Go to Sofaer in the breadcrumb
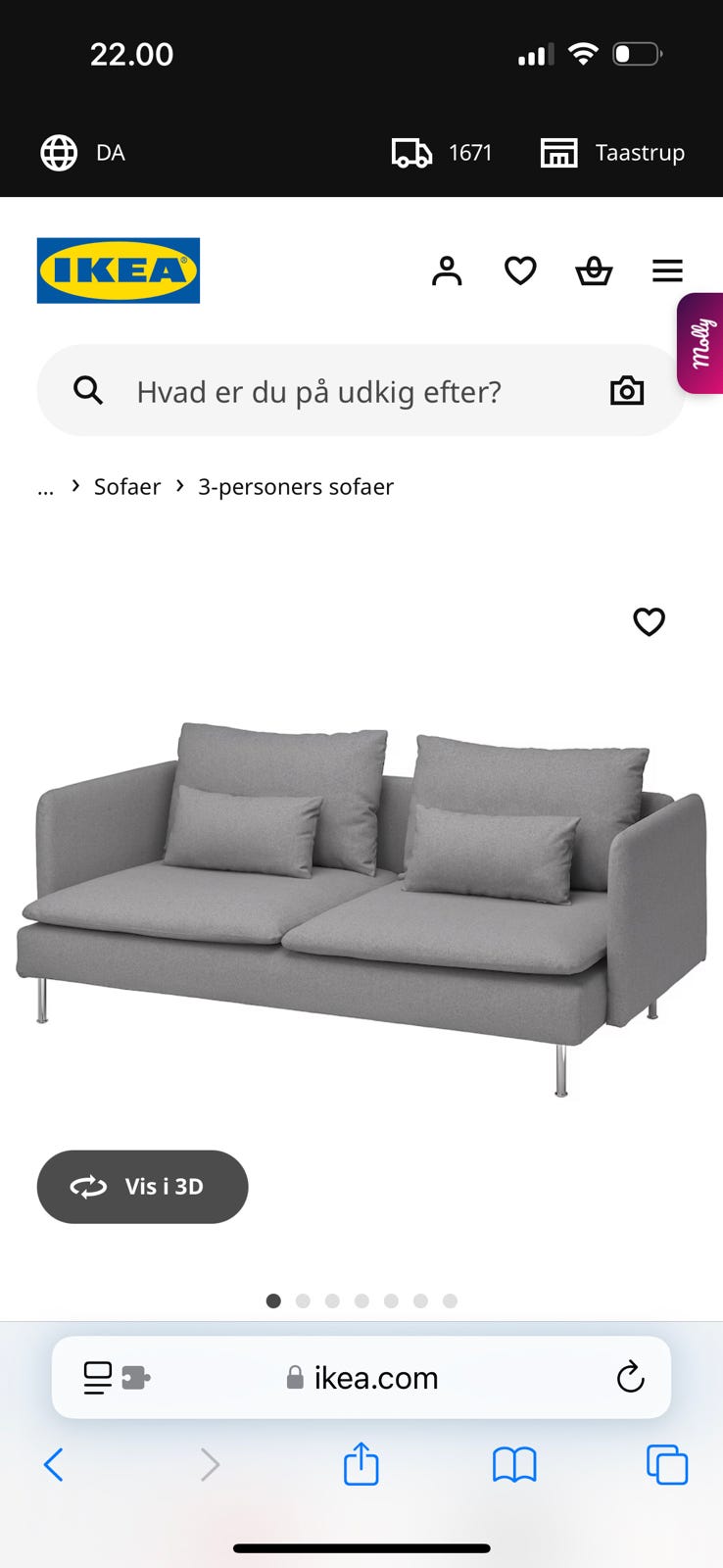The image size is (723, 1568). tap(126, 487)
